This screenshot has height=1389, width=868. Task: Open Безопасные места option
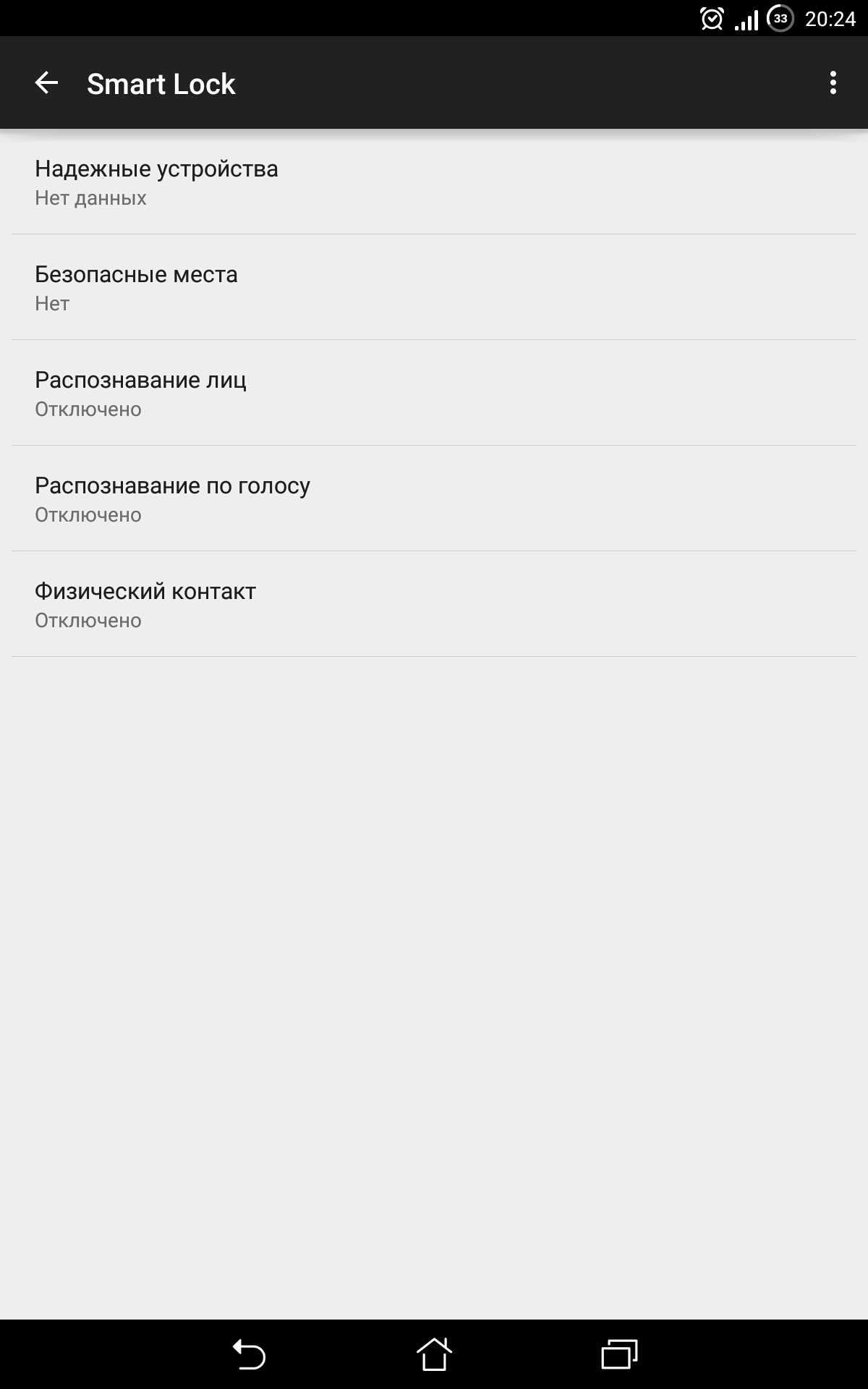click(x=434, y=287)
